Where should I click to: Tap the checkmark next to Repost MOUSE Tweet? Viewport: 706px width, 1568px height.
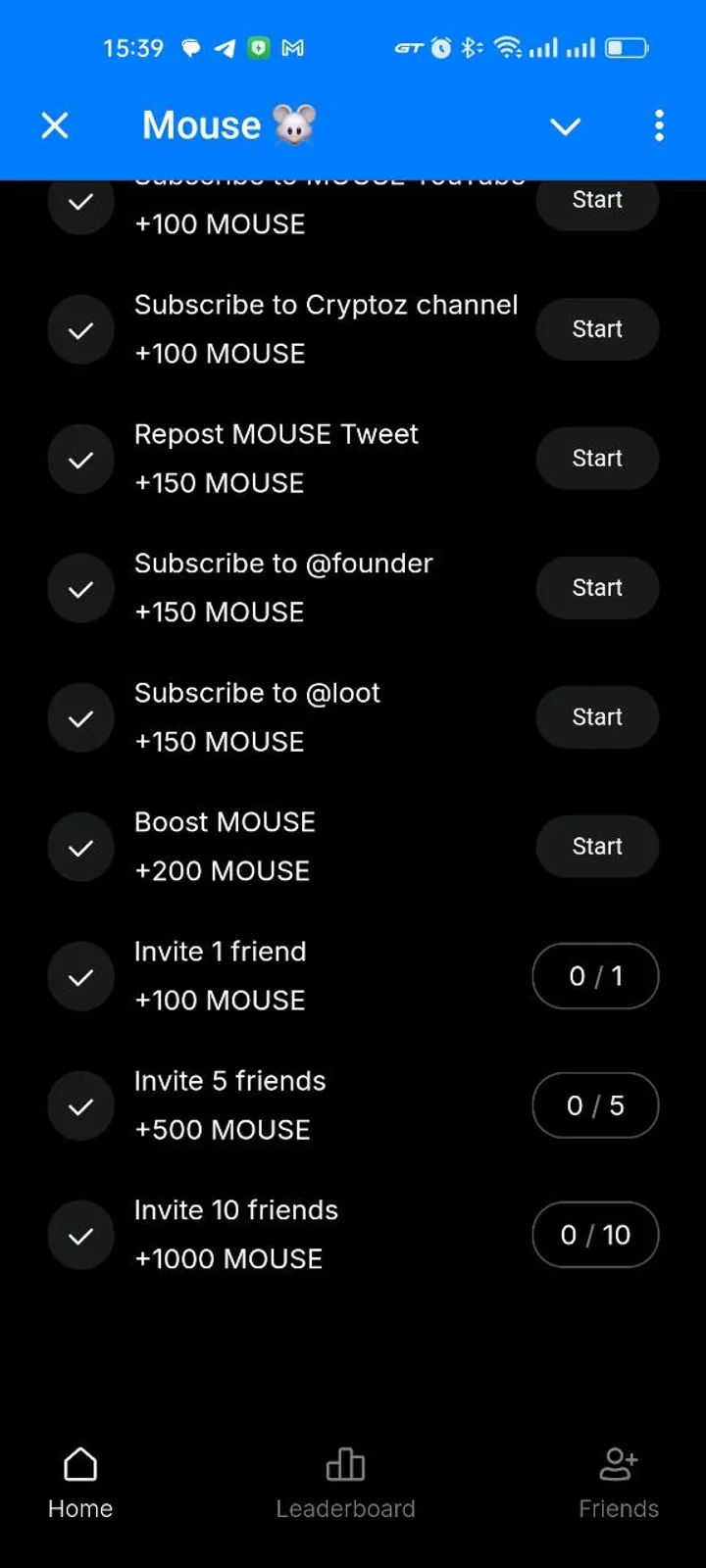pos(80,459)
